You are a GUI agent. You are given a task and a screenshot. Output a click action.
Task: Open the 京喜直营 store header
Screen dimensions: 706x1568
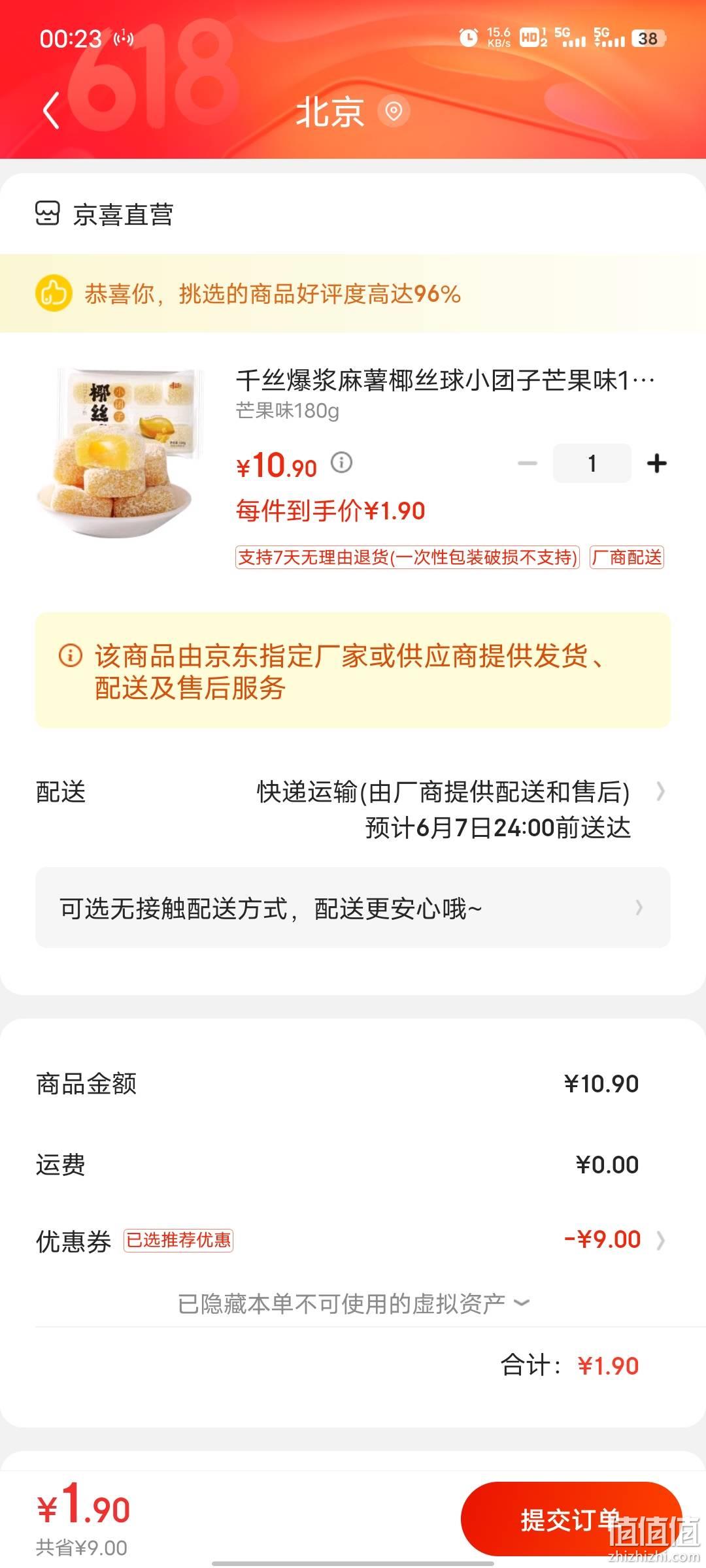click(x=105, y=214)
